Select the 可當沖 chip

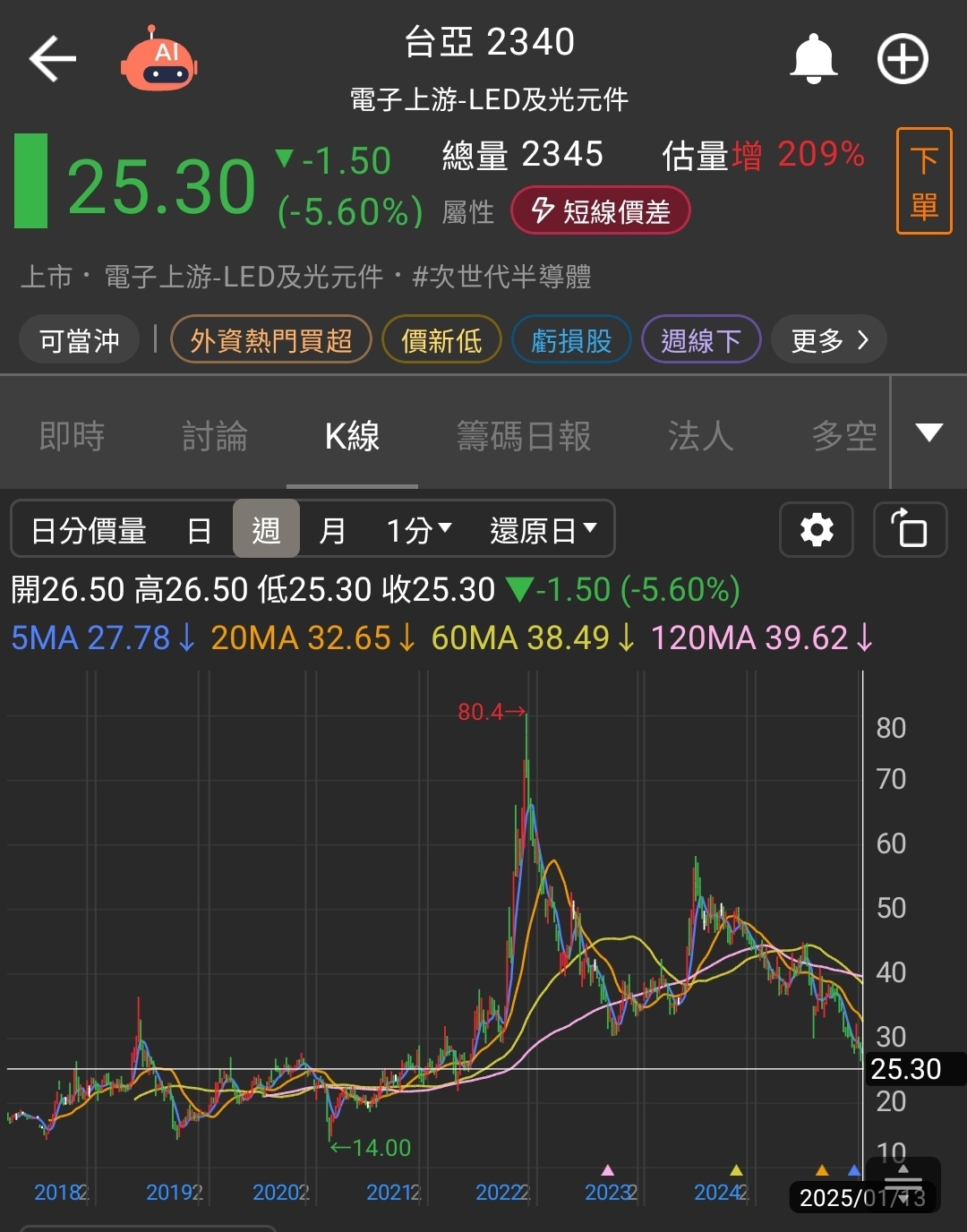[x=79, y=340]
